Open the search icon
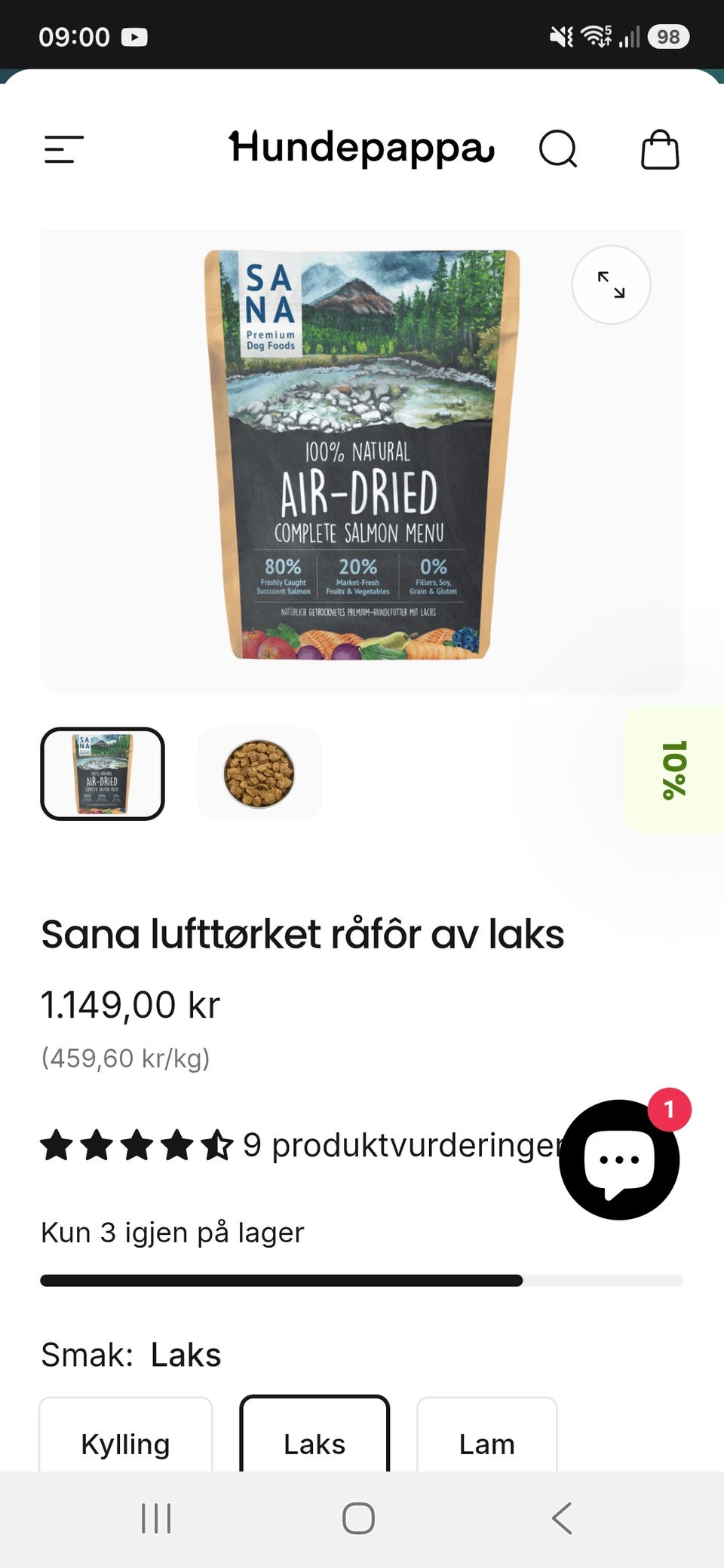Viewport: 724px width, 1568px height. (558, 149)
